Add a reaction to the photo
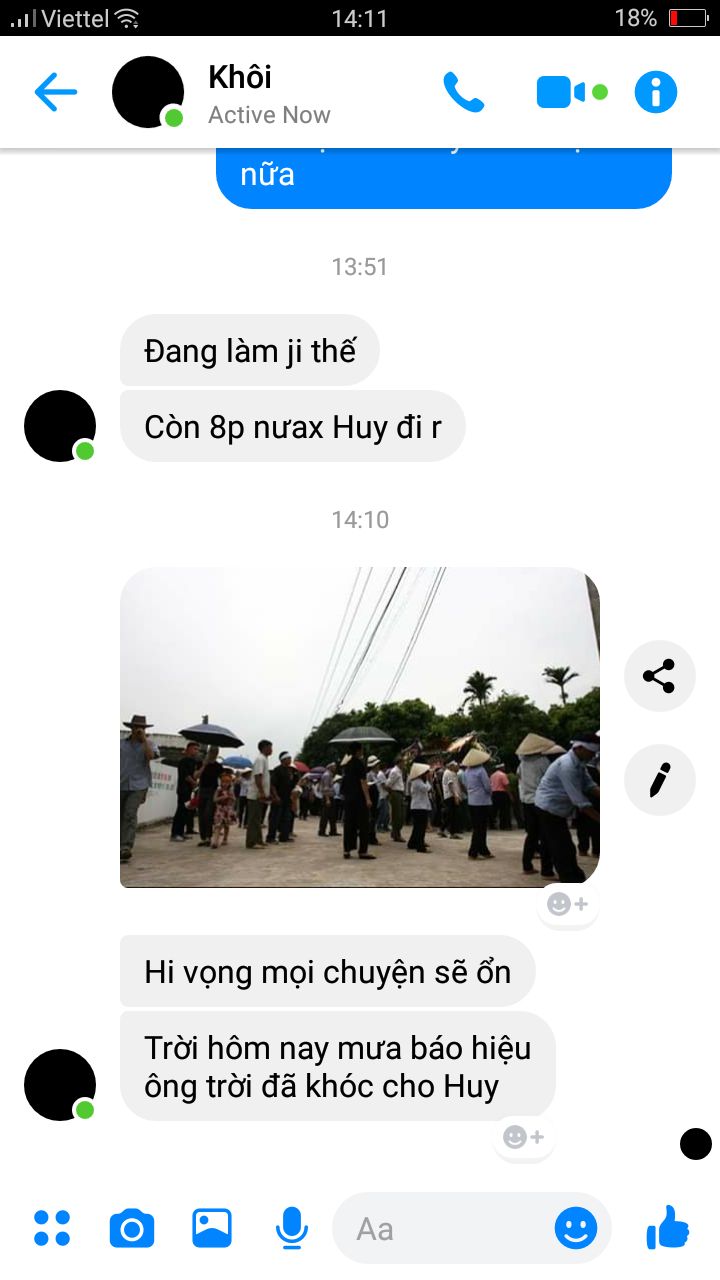Viewport: 720px width, 1280px height. [x=567, y=905]
